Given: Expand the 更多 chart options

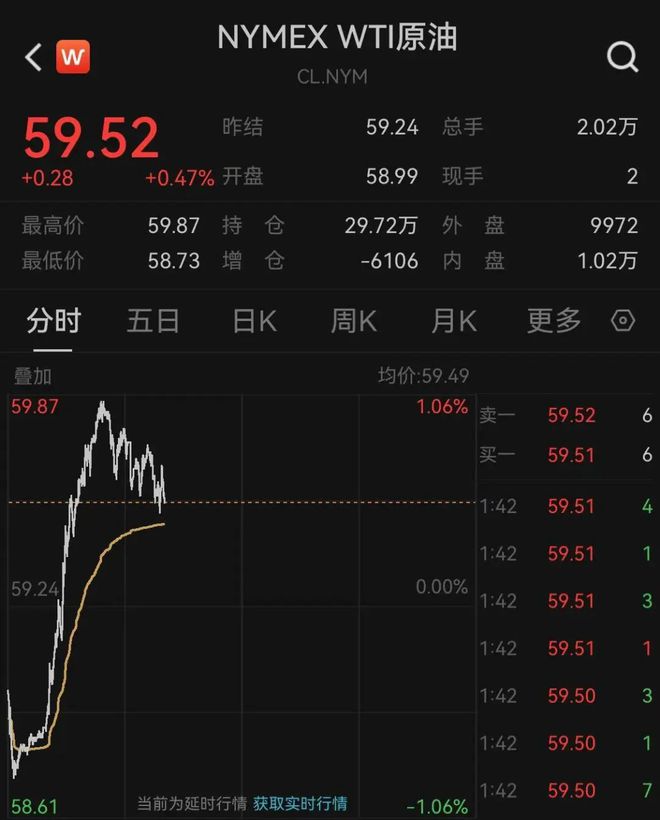Looking at the screenshot, I should click(x=554, y=321).
